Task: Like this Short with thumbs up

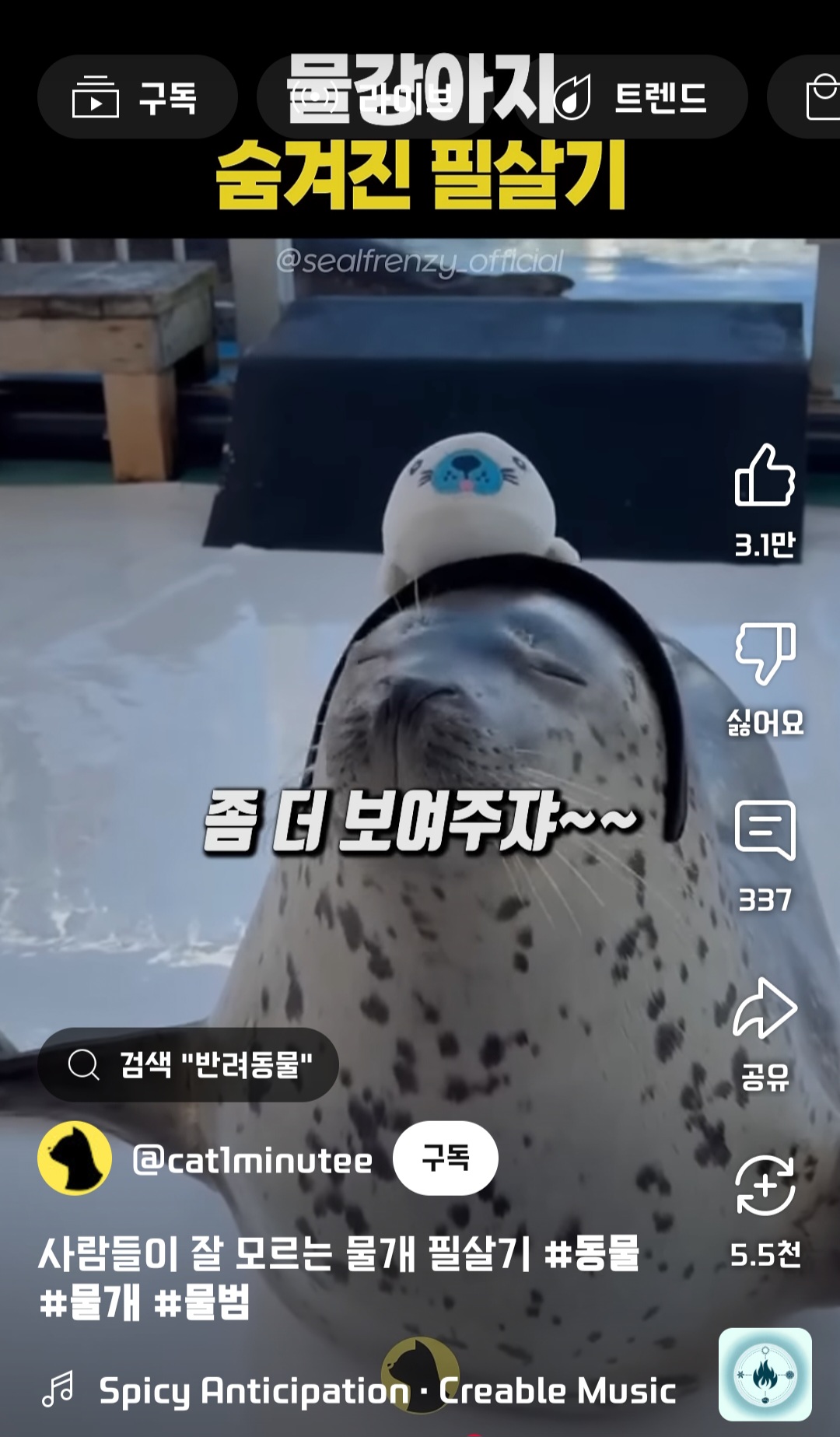Action: click(x=765, y=476)
